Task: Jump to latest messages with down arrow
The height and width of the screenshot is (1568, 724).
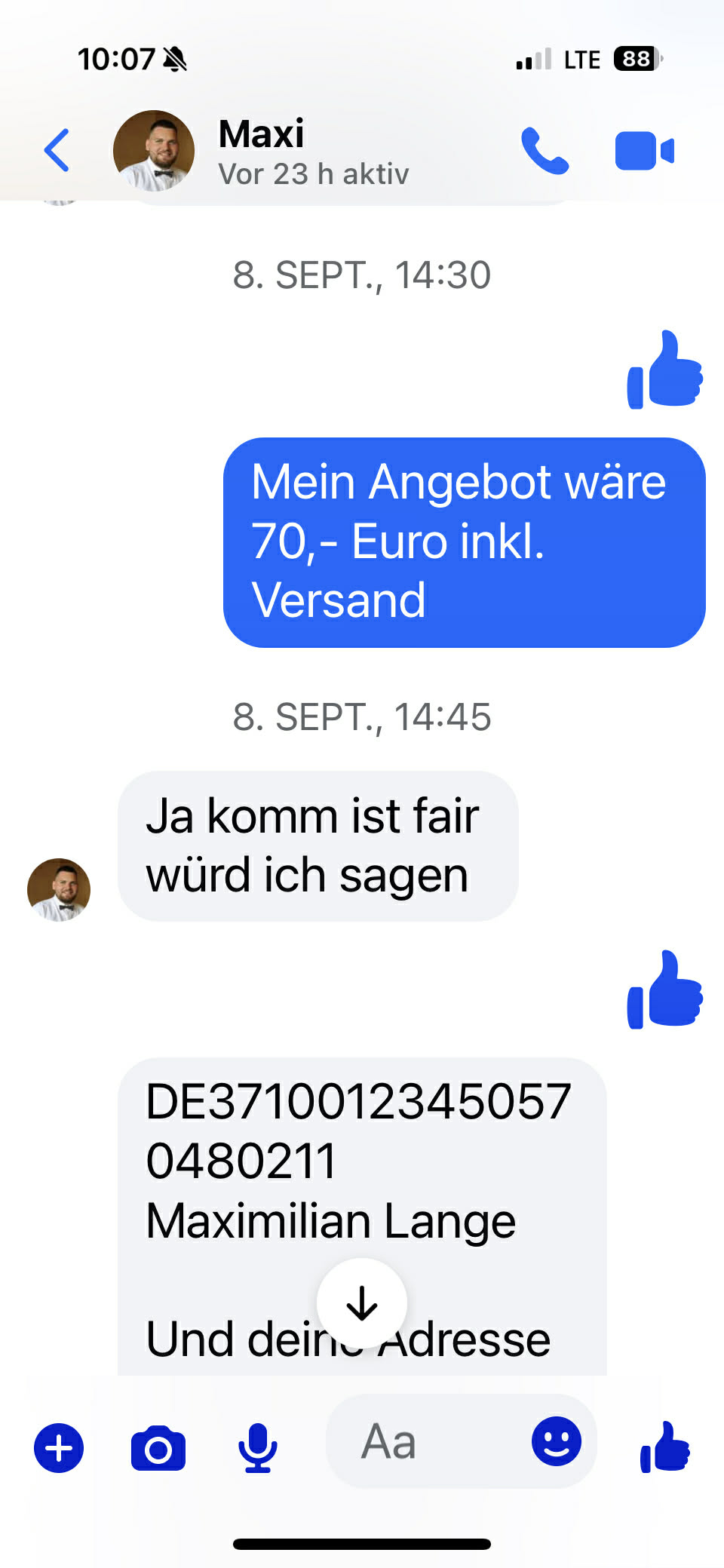Action: pyautogui.click(x=362, y=1303)
